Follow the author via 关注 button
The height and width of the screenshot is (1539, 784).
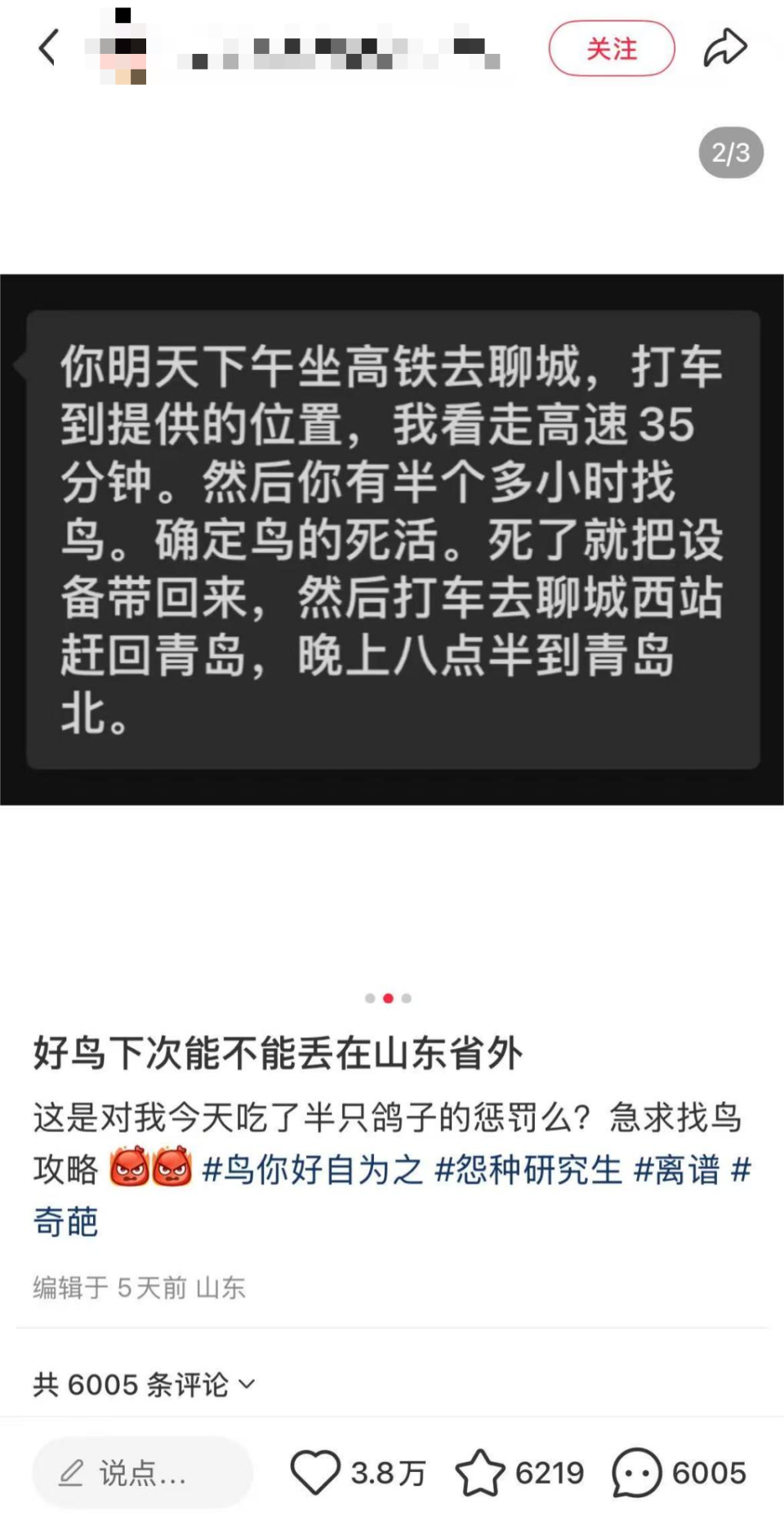[612, 48]
